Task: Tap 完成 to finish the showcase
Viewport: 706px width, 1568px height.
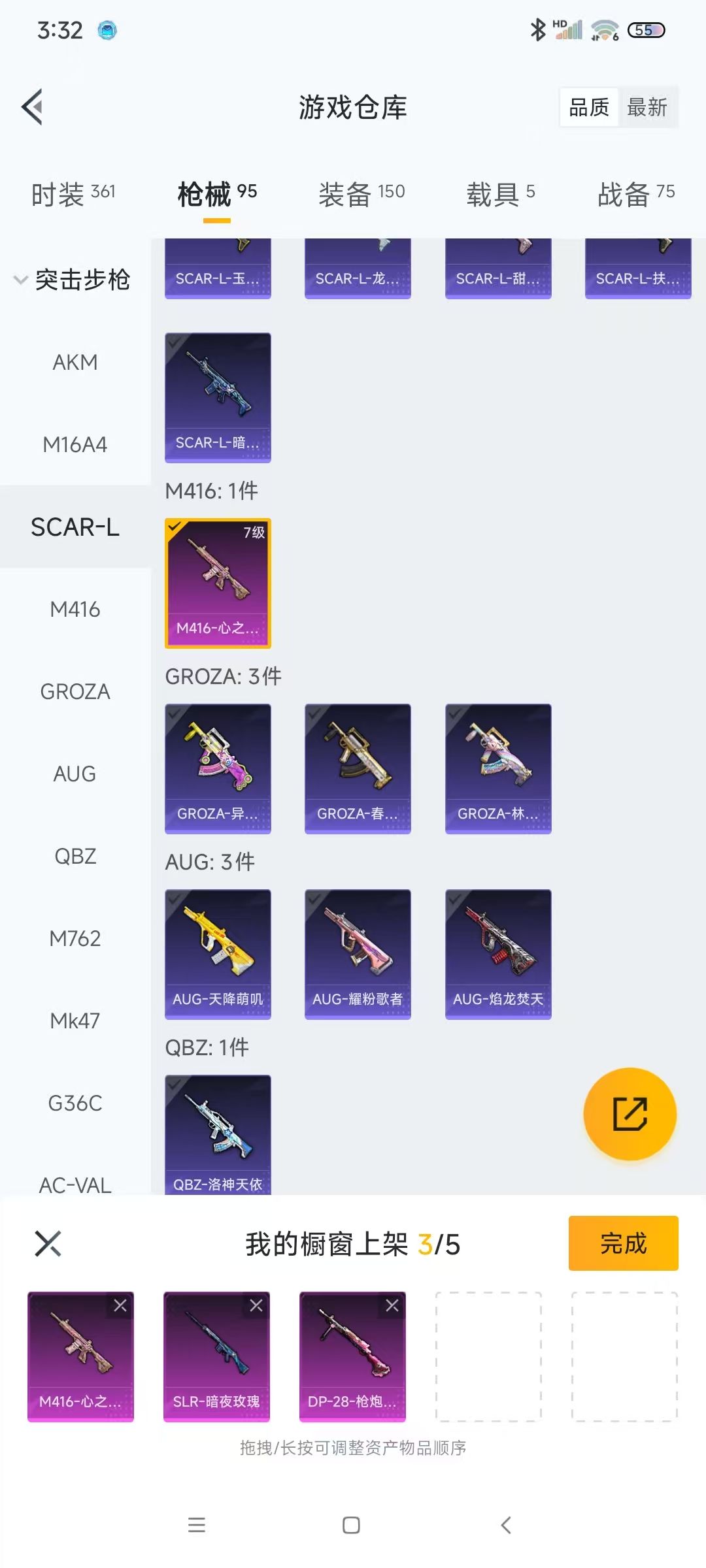Action: pos(623,1243)
